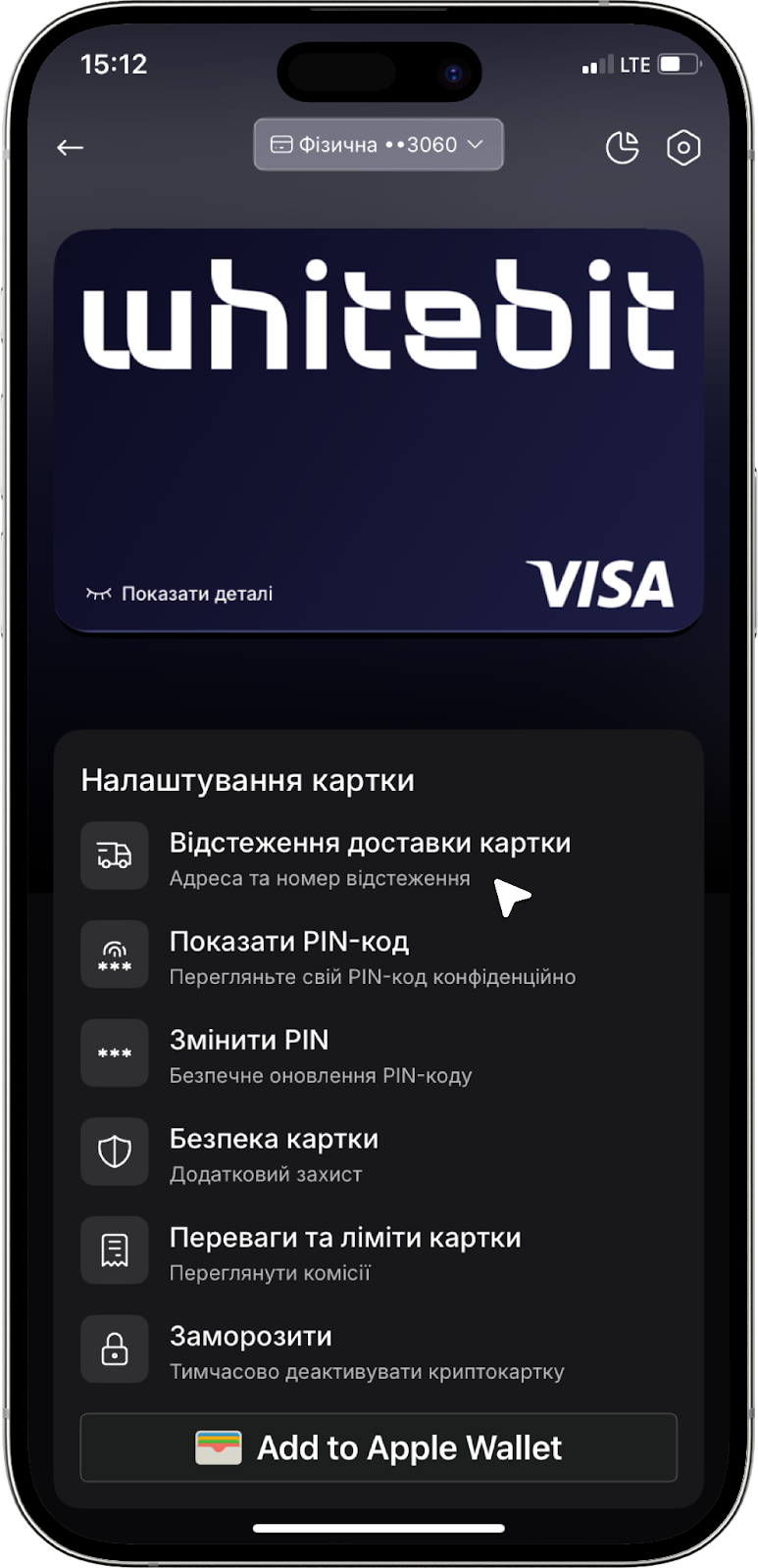
Task: Open the Фізична ••3060 card selector
Action: (379, 145)
